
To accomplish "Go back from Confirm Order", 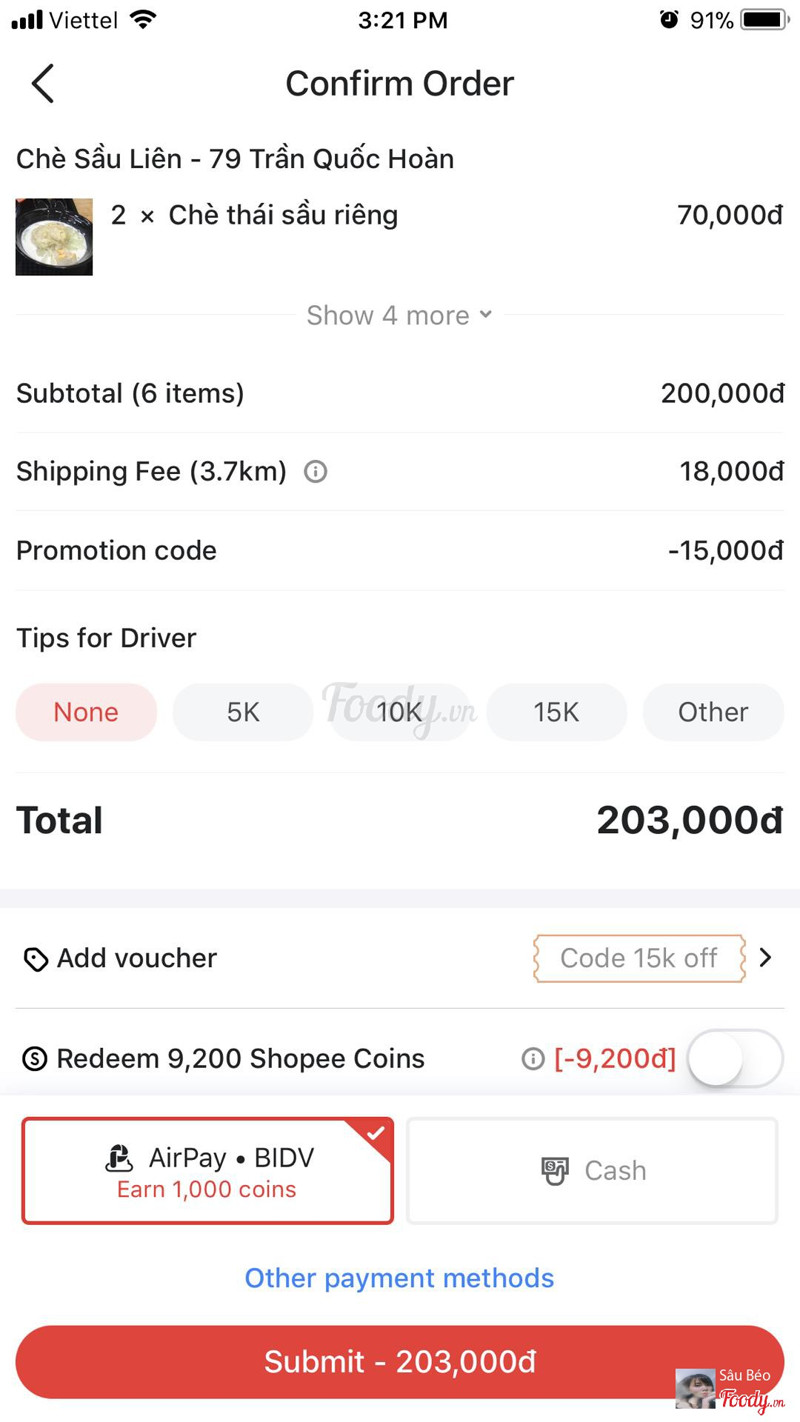I will point(43,84).
